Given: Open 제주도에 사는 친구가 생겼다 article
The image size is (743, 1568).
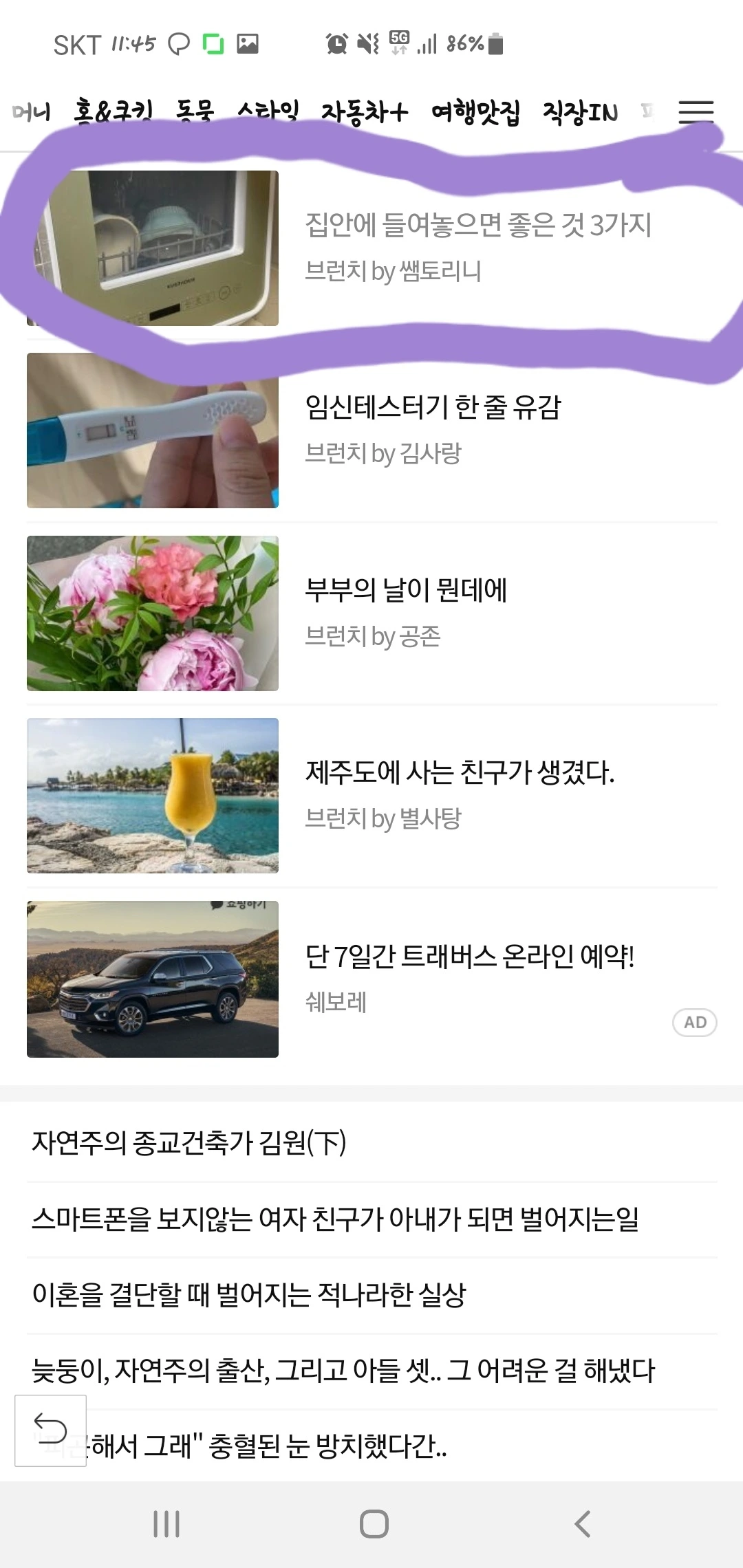Looking at the screenshot, I should point(461,774).
